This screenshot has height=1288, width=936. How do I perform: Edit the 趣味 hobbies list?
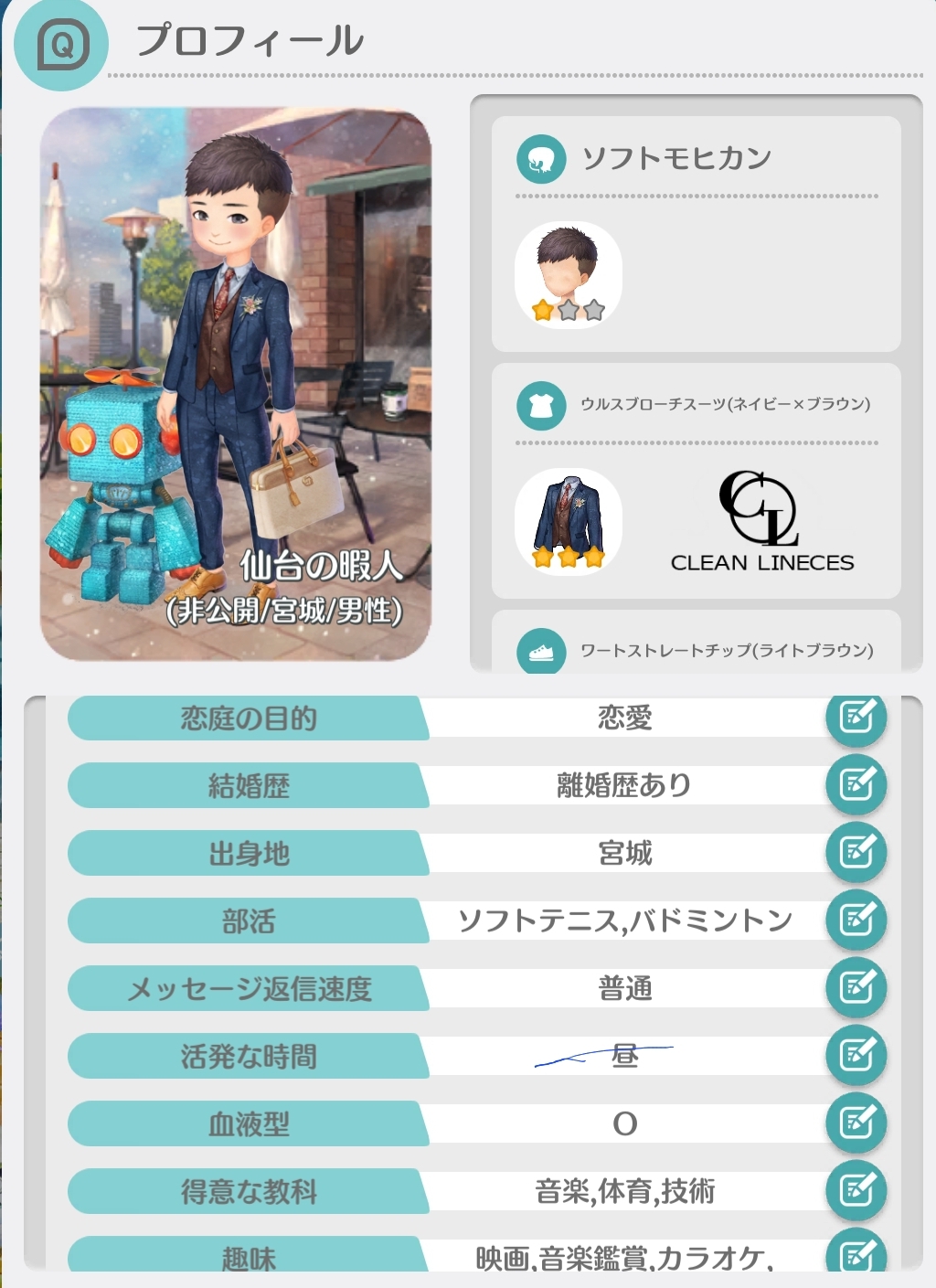click(x=856, y=1252)
